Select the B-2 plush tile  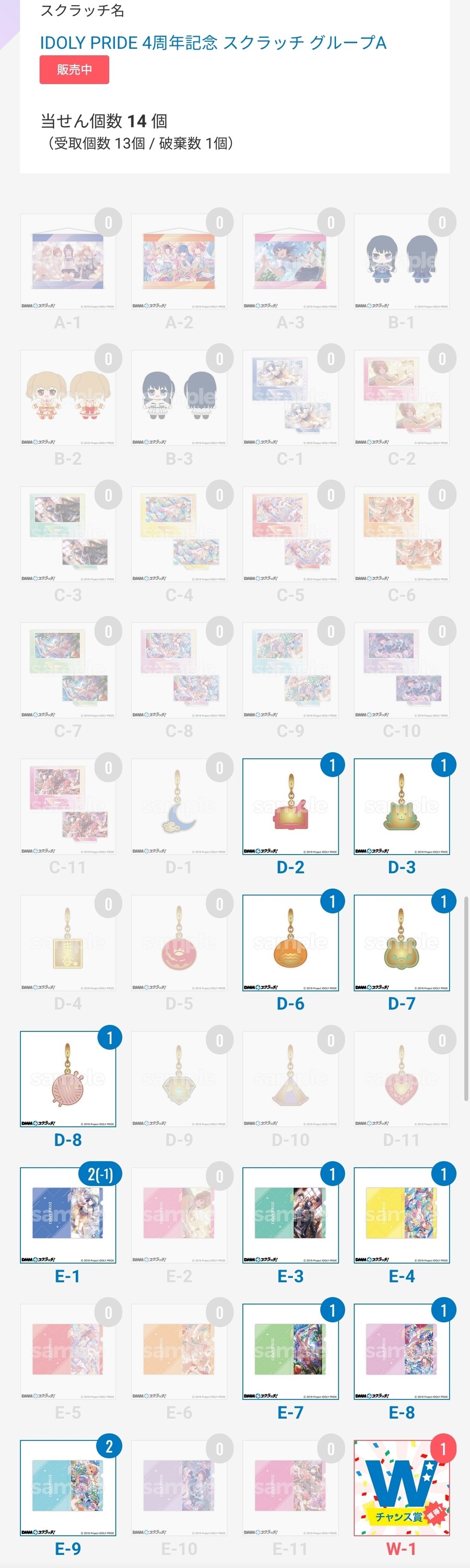68,398
